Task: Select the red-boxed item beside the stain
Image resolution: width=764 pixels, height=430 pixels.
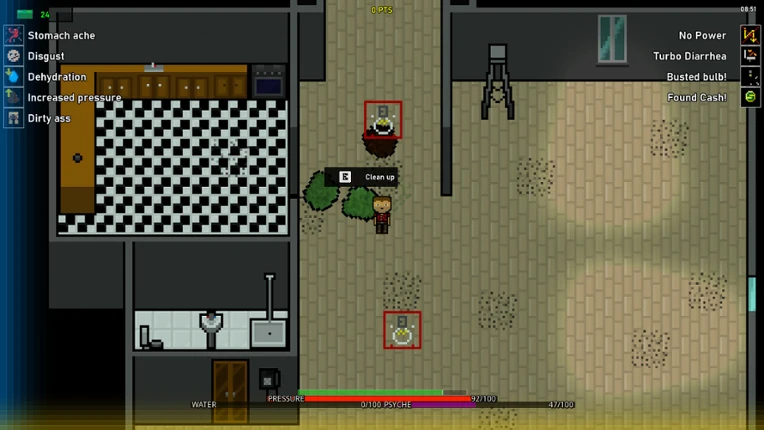Action: point(383,120)
